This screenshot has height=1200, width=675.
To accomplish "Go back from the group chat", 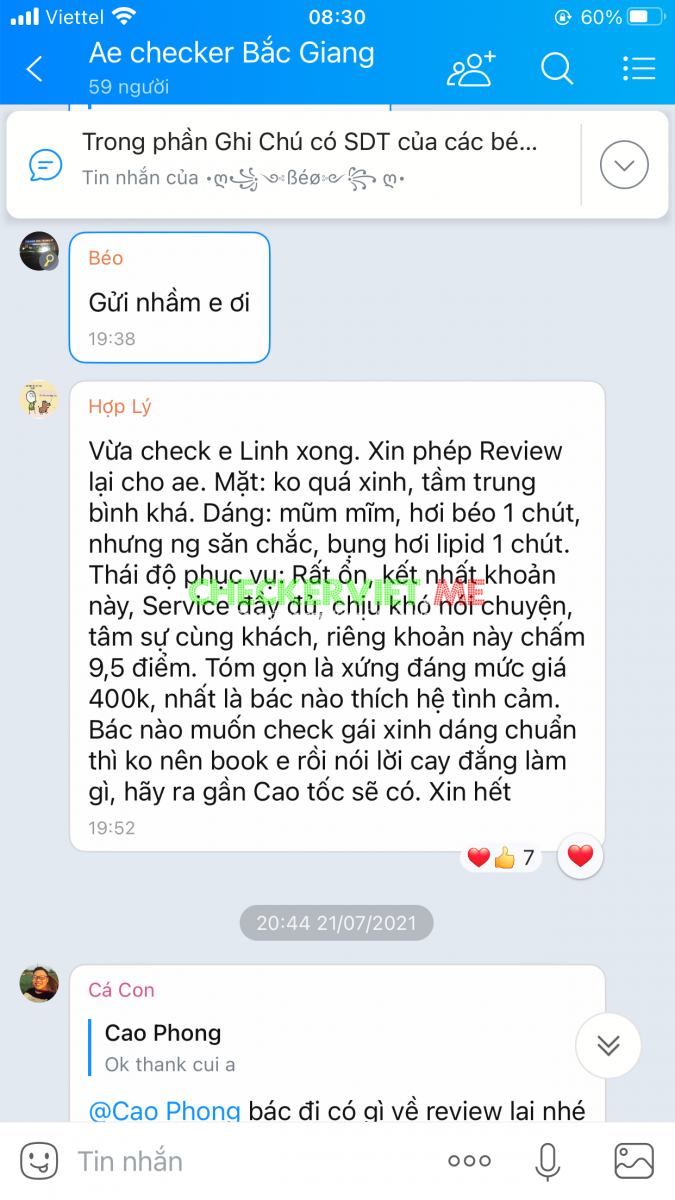I will click(x=35, y=69).
